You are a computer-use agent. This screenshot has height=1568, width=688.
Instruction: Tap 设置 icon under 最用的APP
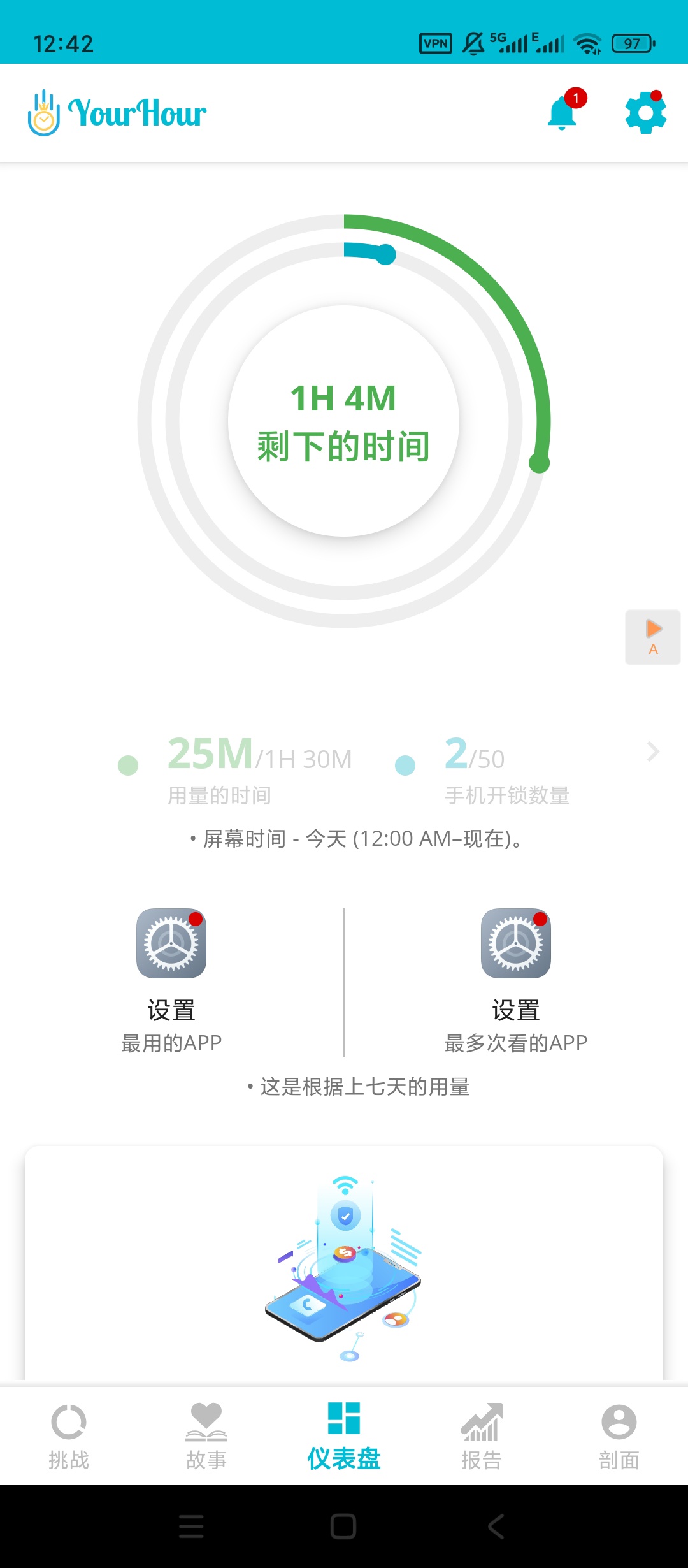(170, 944)
